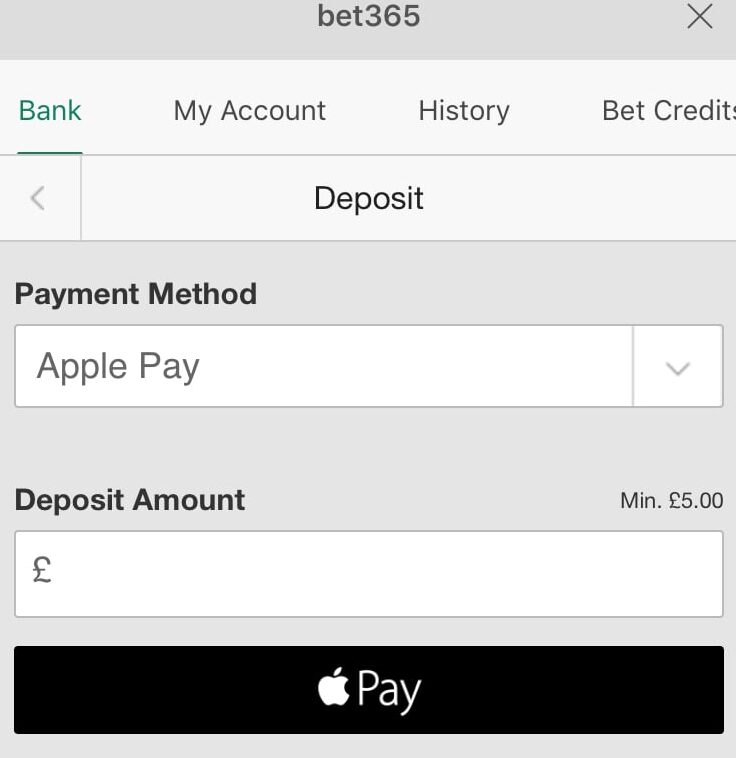Switch to the Bet Credits tab

[667, 110]
